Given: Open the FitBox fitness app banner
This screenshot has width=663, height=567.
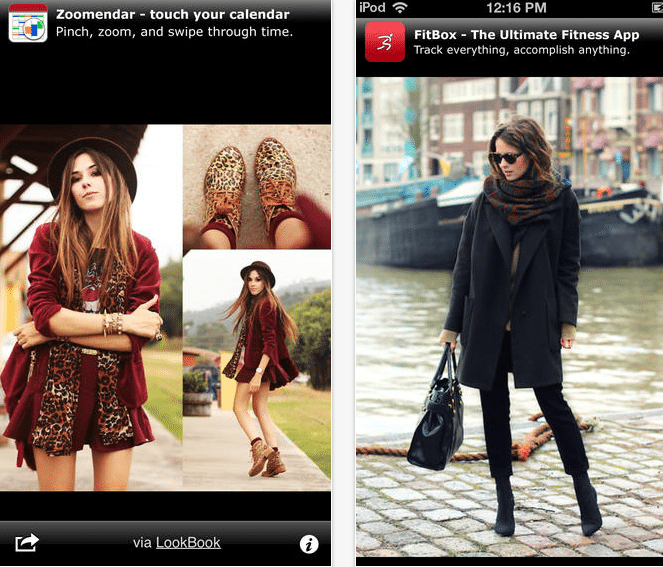Looking at the screenshot, I should 510,42.
